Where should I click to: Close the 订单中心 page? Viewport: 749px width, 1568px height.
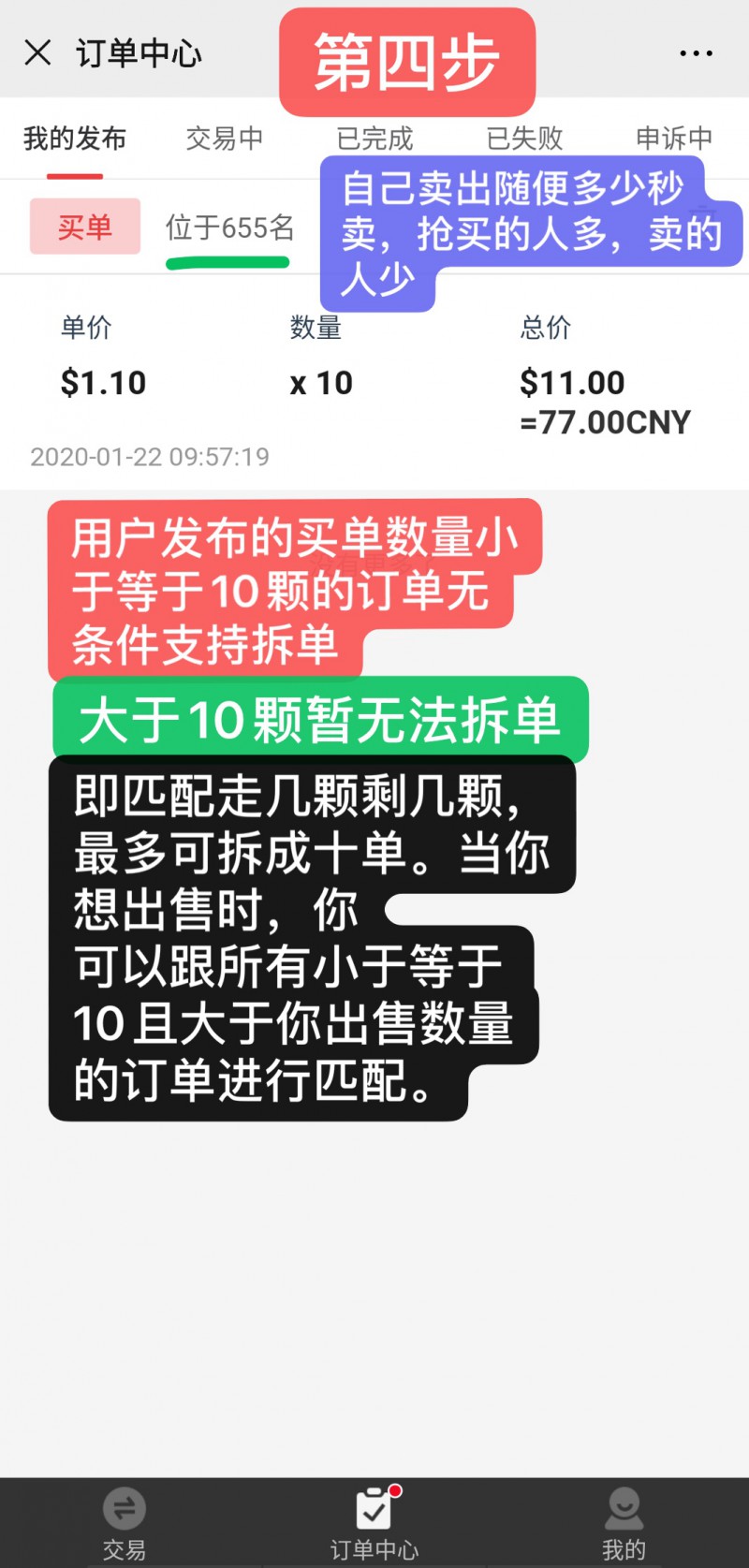[37, 52]
